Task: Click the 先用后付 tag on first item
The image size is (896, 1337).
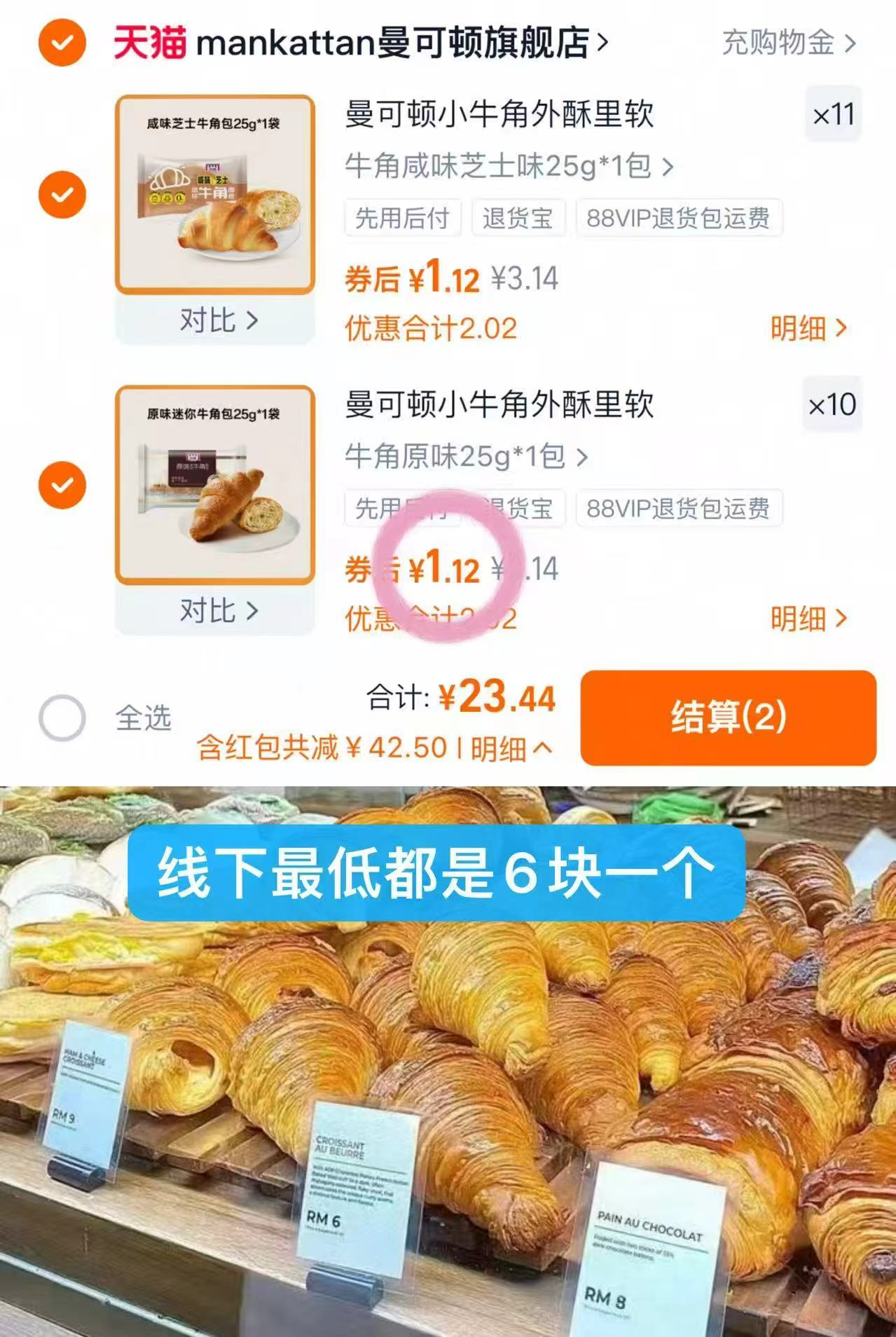Action: (402, 219)
